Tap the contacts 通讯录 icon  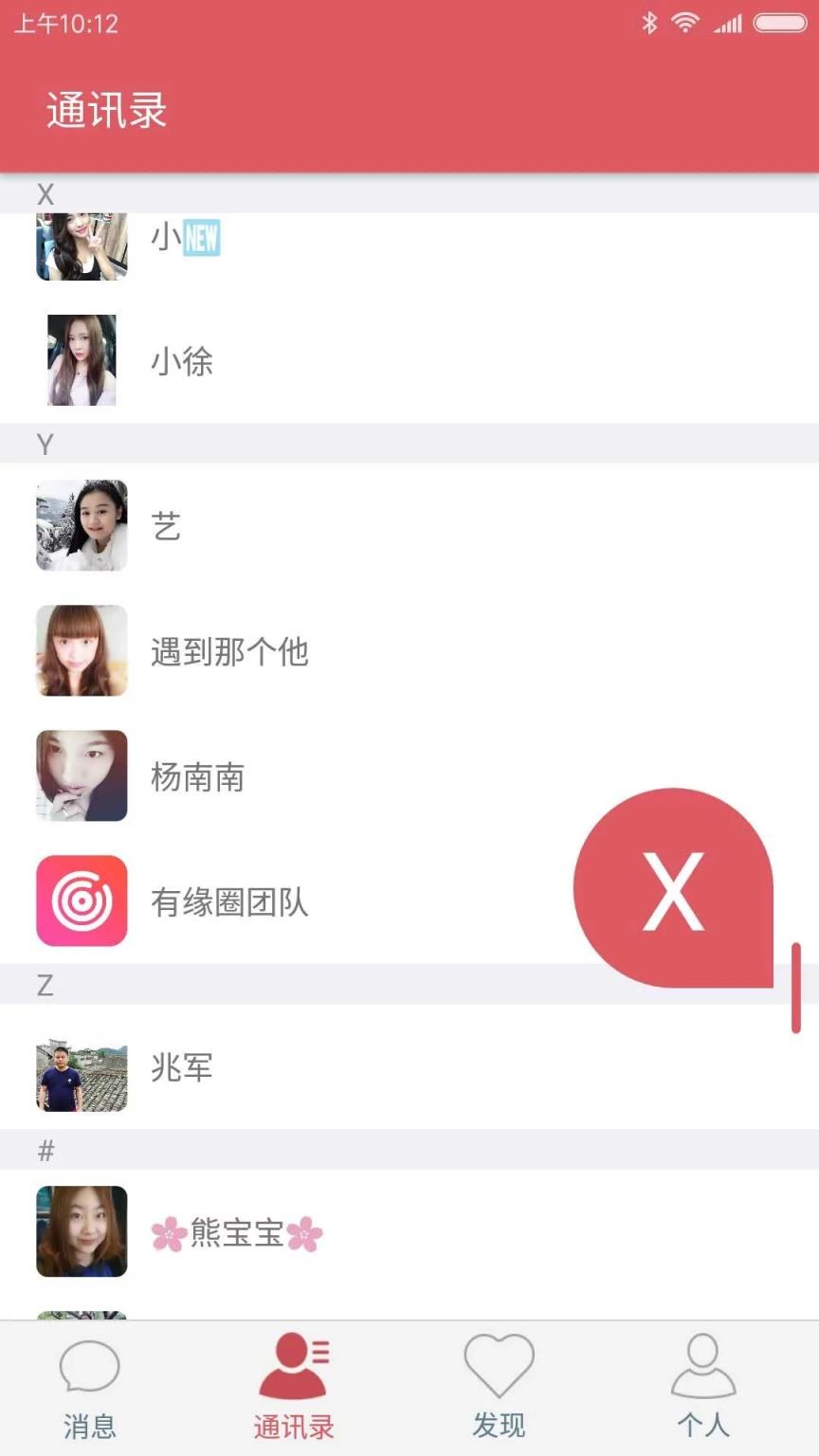pyautogui.click(x=294, y=1367)
